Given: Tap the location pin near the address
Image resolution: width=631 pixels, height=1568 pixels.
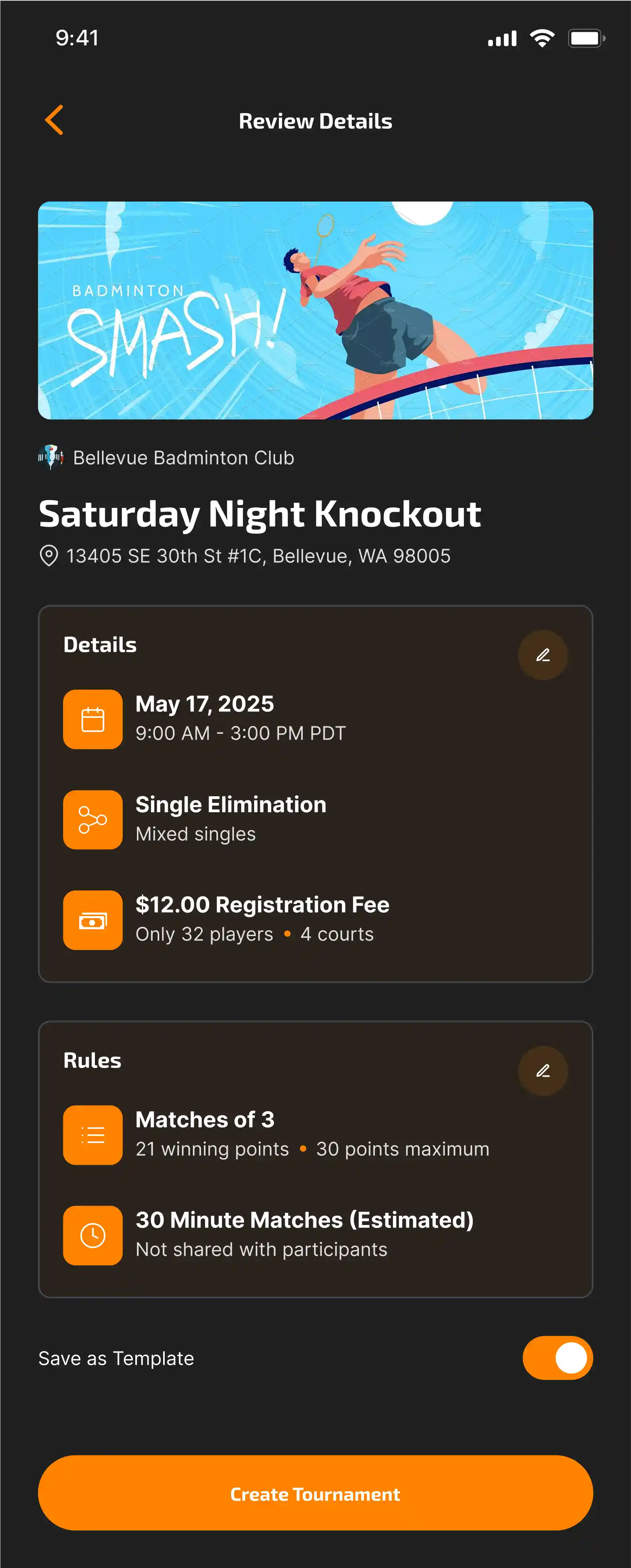Looking at the screenshot, I should [x=47, y=555].
